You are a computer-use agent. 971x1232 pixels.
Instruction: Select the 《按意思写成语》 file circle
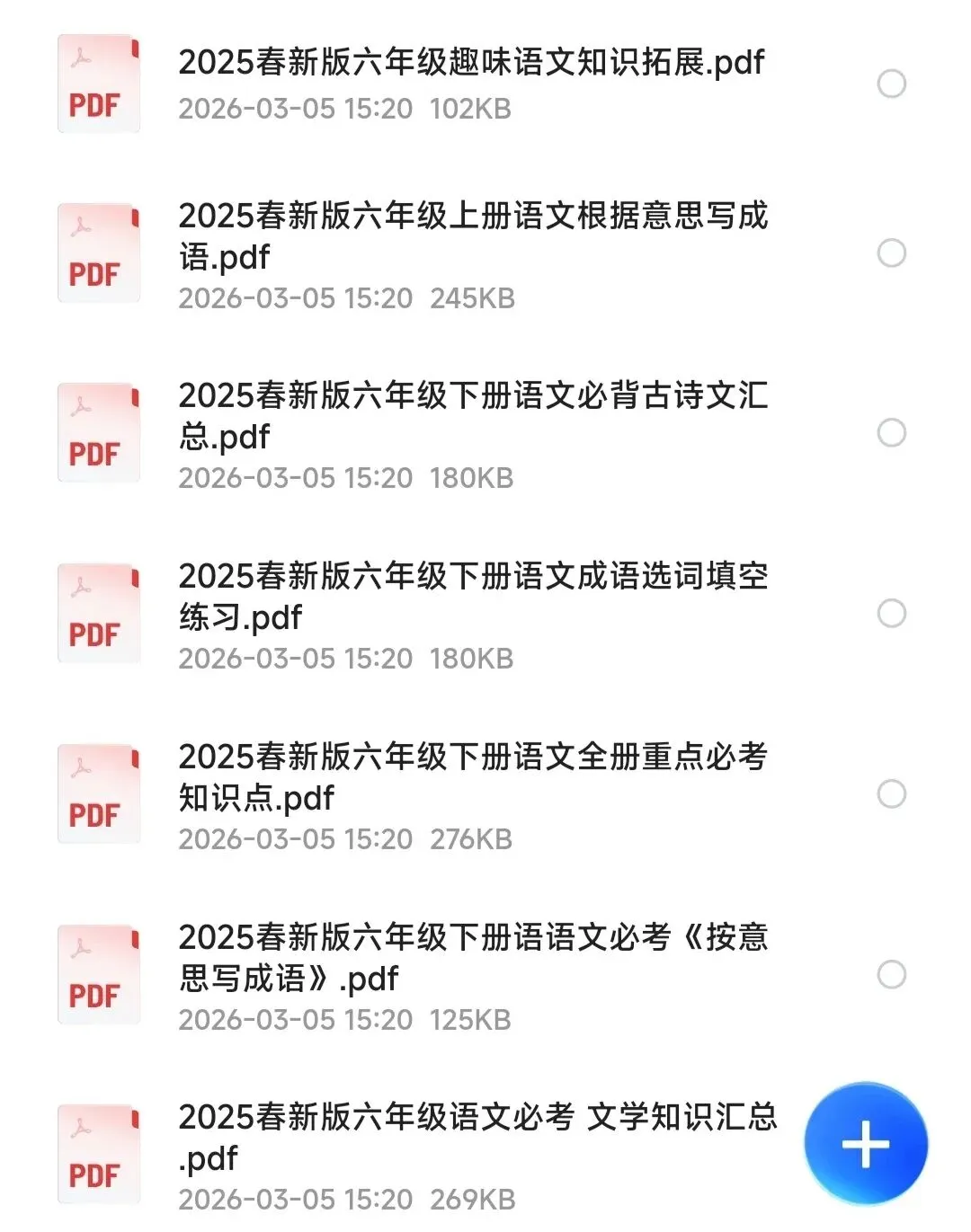click(x=891, y=975)
